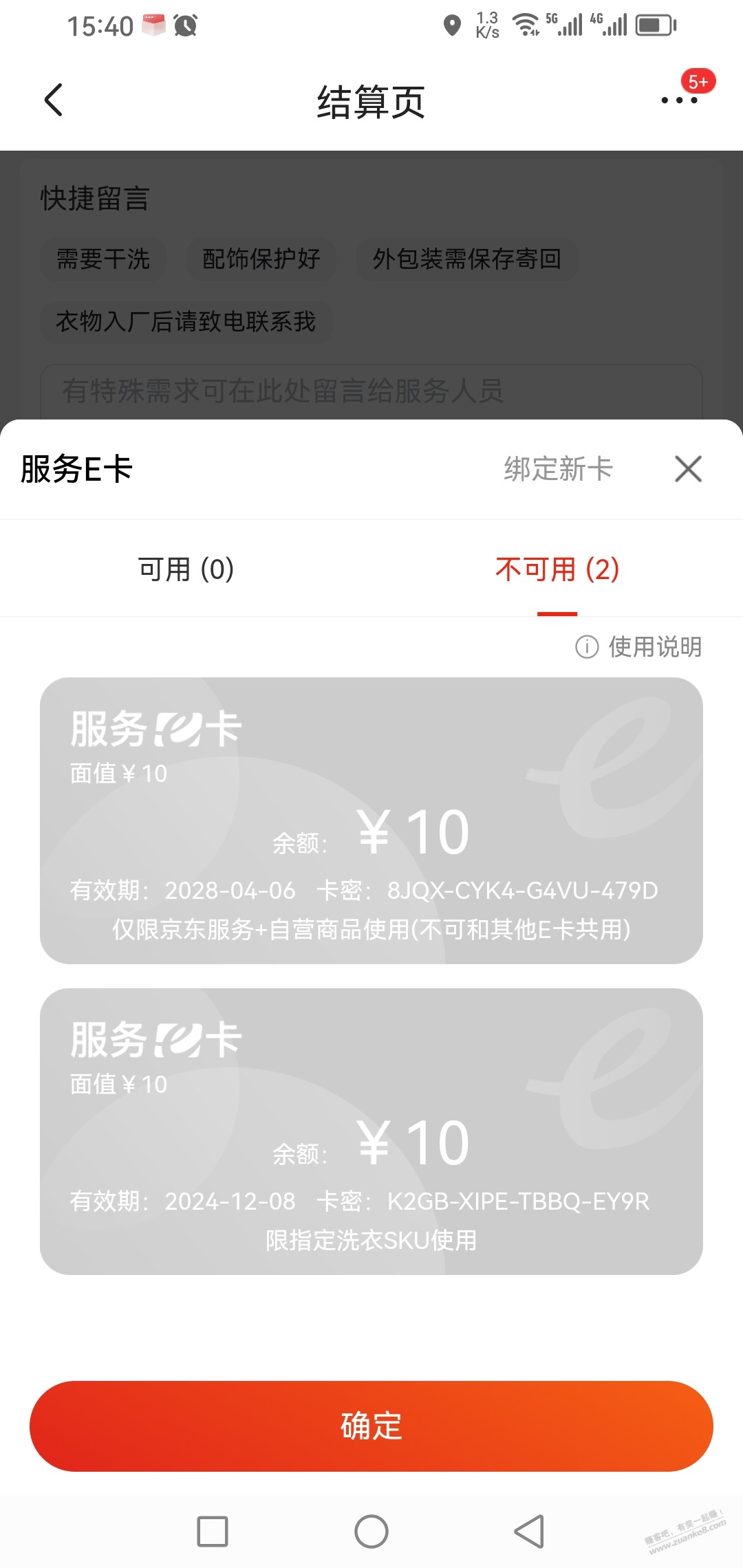
Task: Go back from the 结算页 screen
Action: click(54, 100)
